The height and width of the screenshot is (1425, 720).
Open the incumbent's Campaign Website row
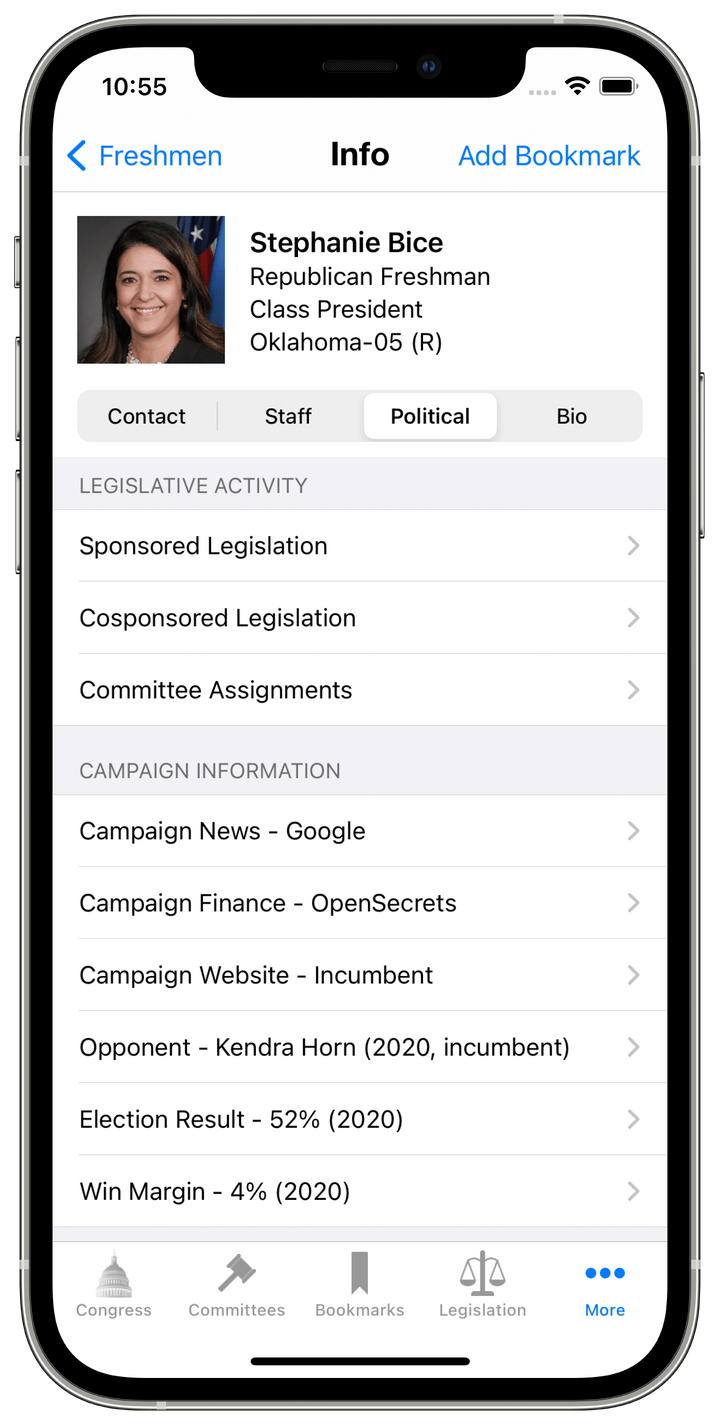pos(359,975)
